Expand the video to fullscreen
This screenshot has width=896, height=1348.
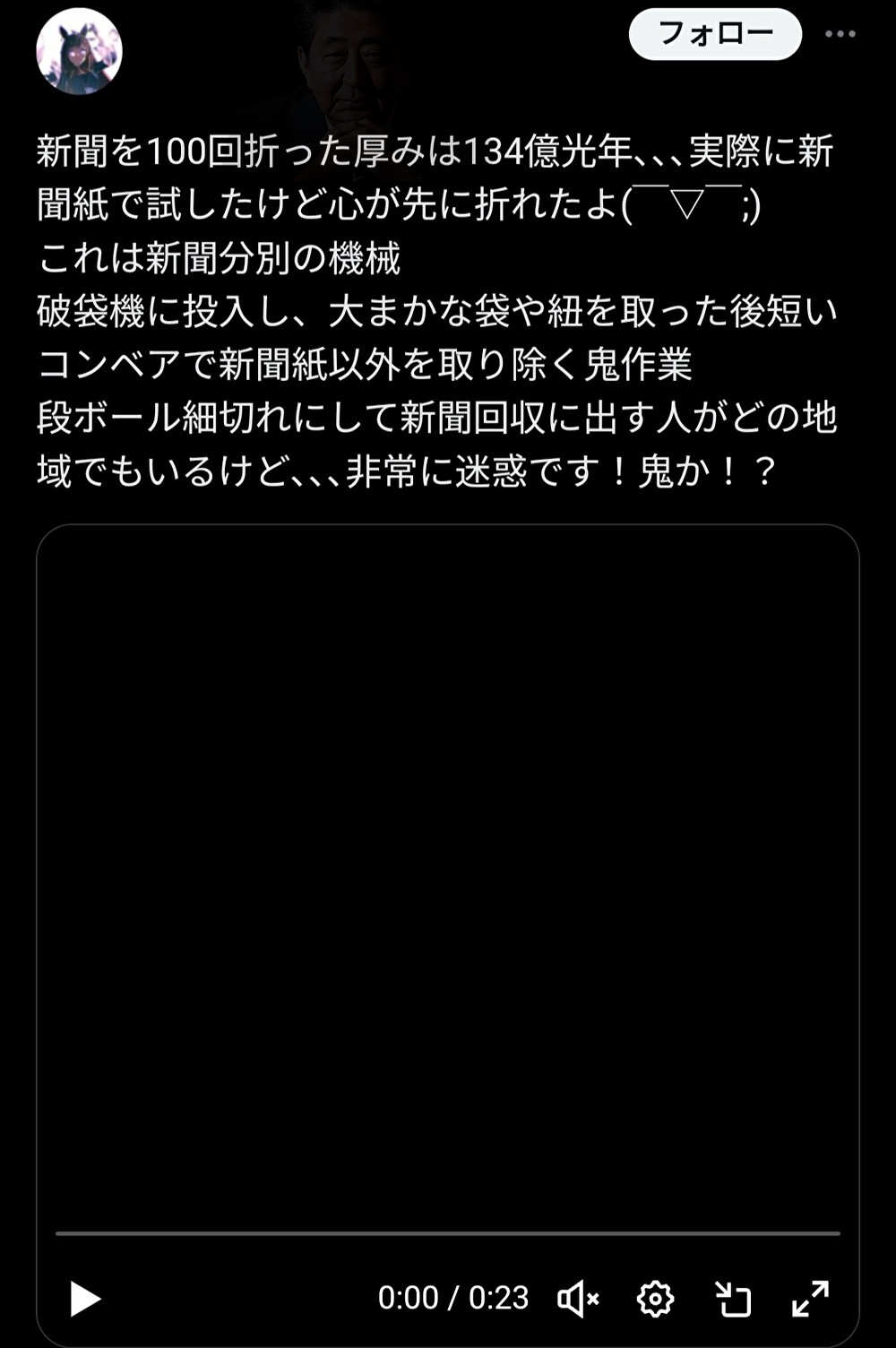(810, 1298)
